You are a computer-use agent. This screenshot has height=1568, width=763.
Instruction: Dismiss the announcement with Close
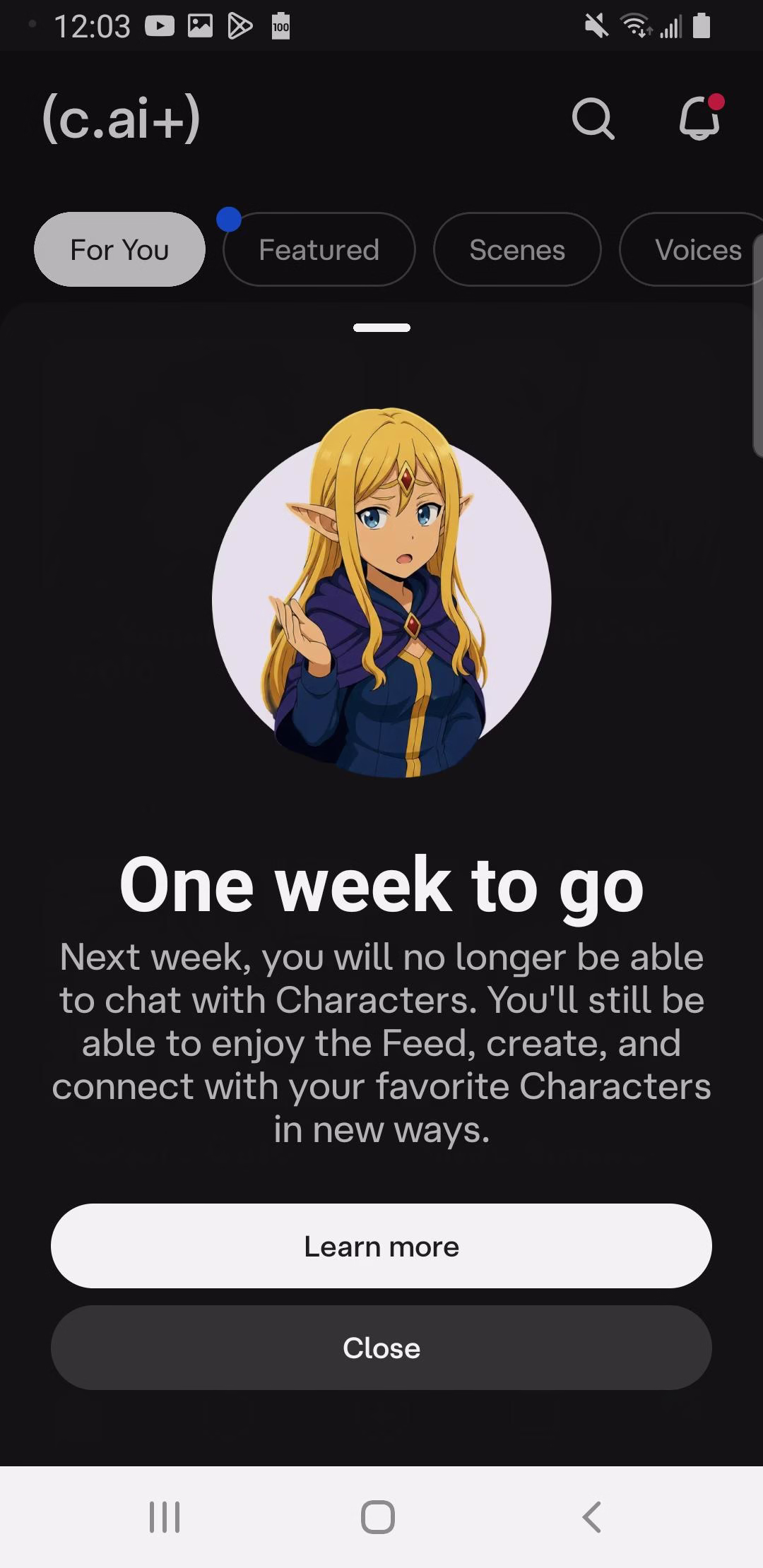coord(381,1347)
